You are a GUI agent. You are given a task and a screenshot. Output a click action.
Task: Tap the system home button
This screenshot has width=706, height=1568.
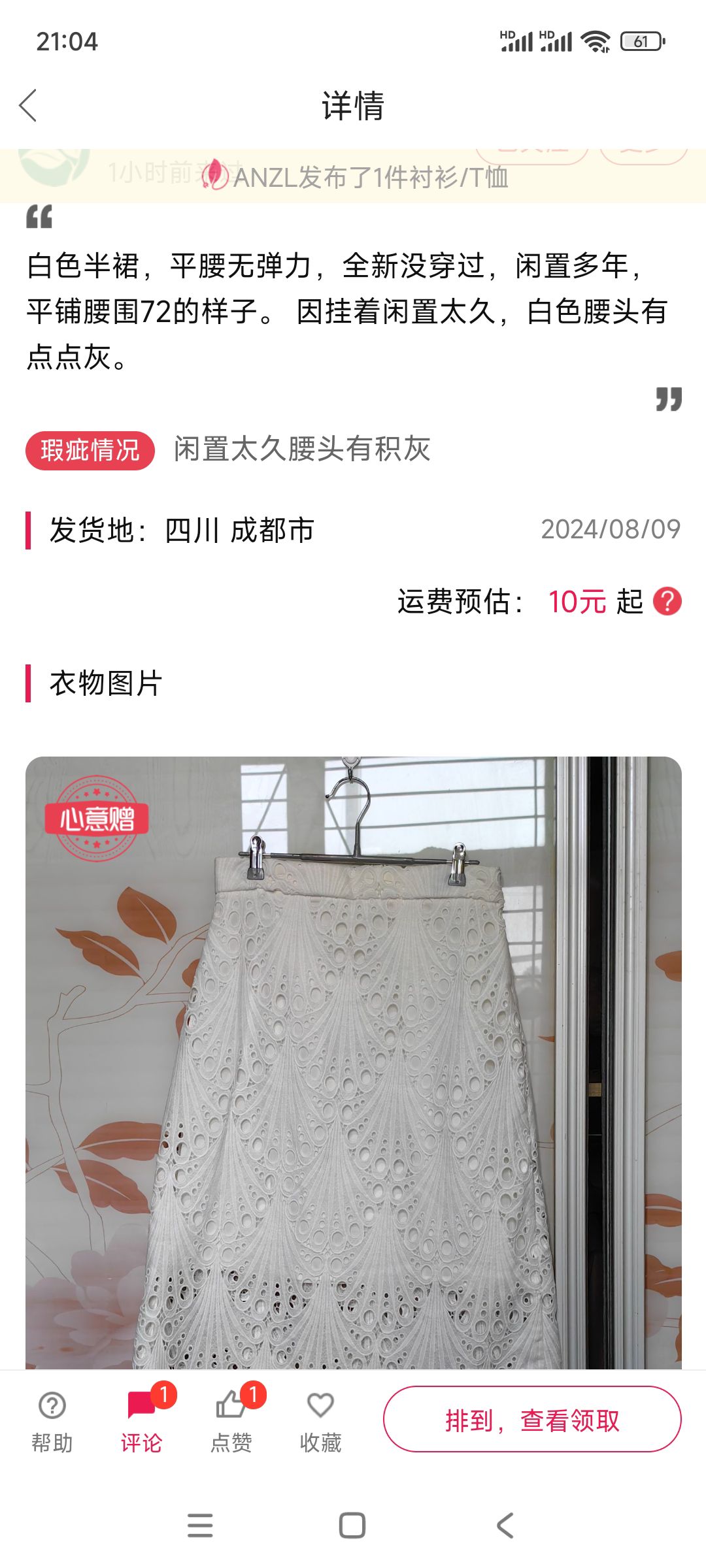pos(352,1526)
